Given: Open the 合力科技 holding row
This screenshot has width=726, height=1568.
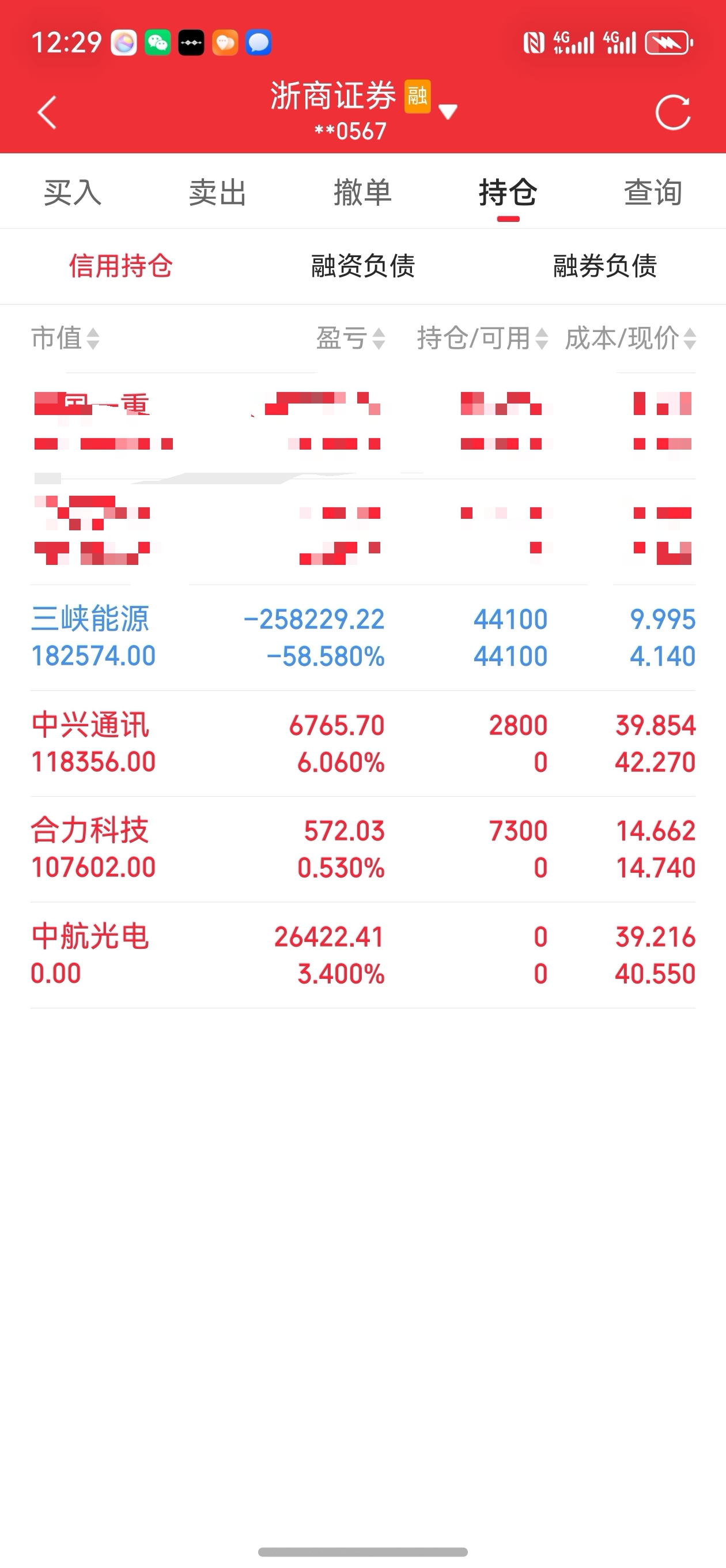Looking at the screenshot, I should (362, 849).
